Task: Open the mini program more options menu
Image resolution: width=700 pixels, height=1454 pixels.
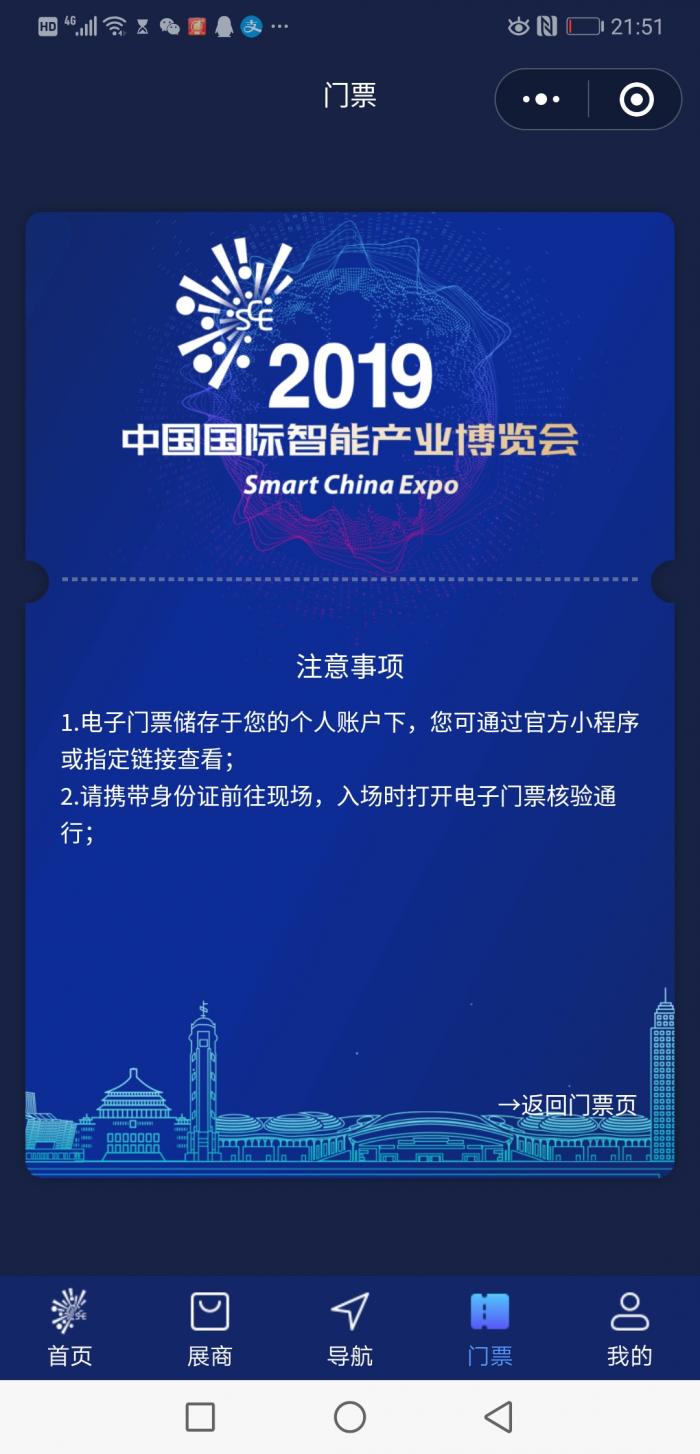Action: 541,99
